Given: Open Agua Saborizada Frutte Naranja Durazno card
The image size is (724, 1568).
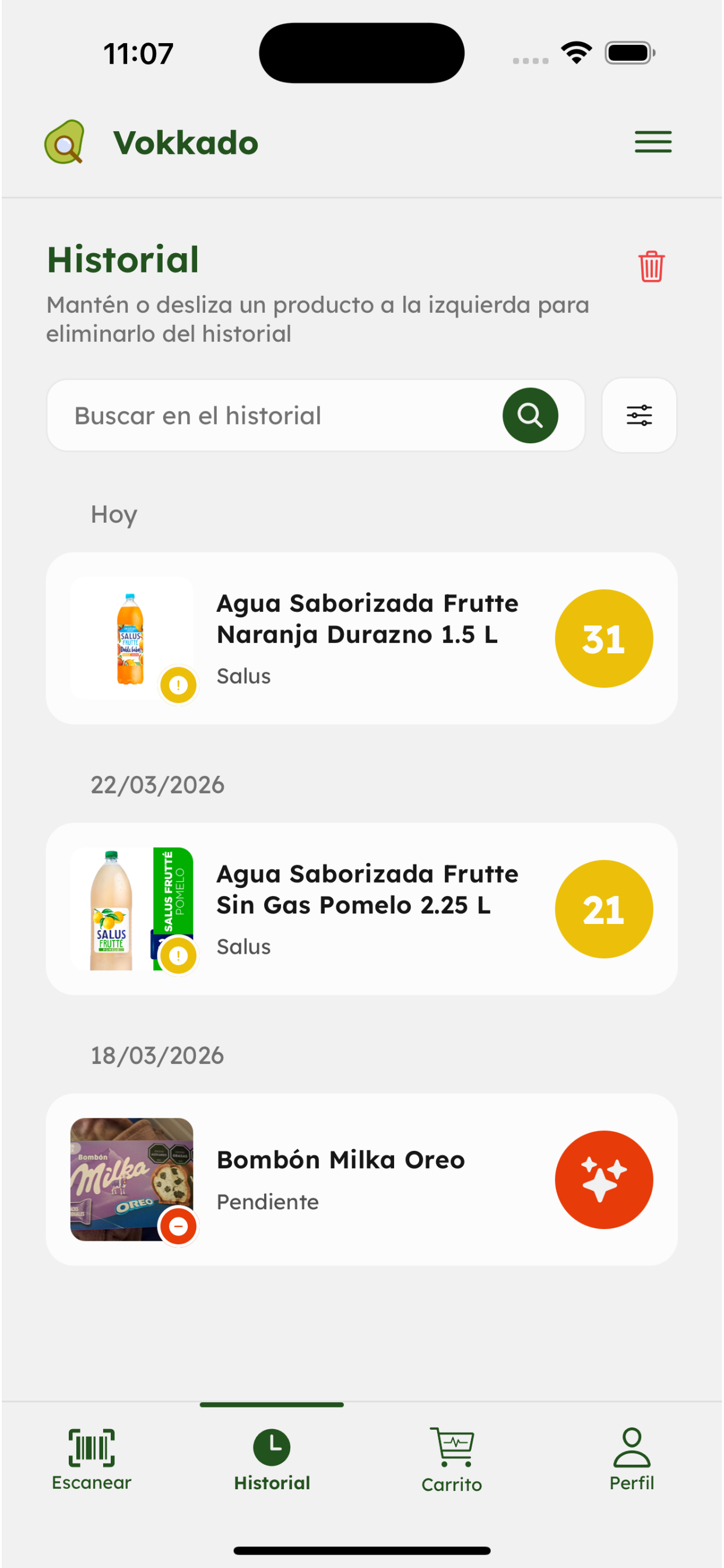Looking at the screenshot, I should click(361, 639).
